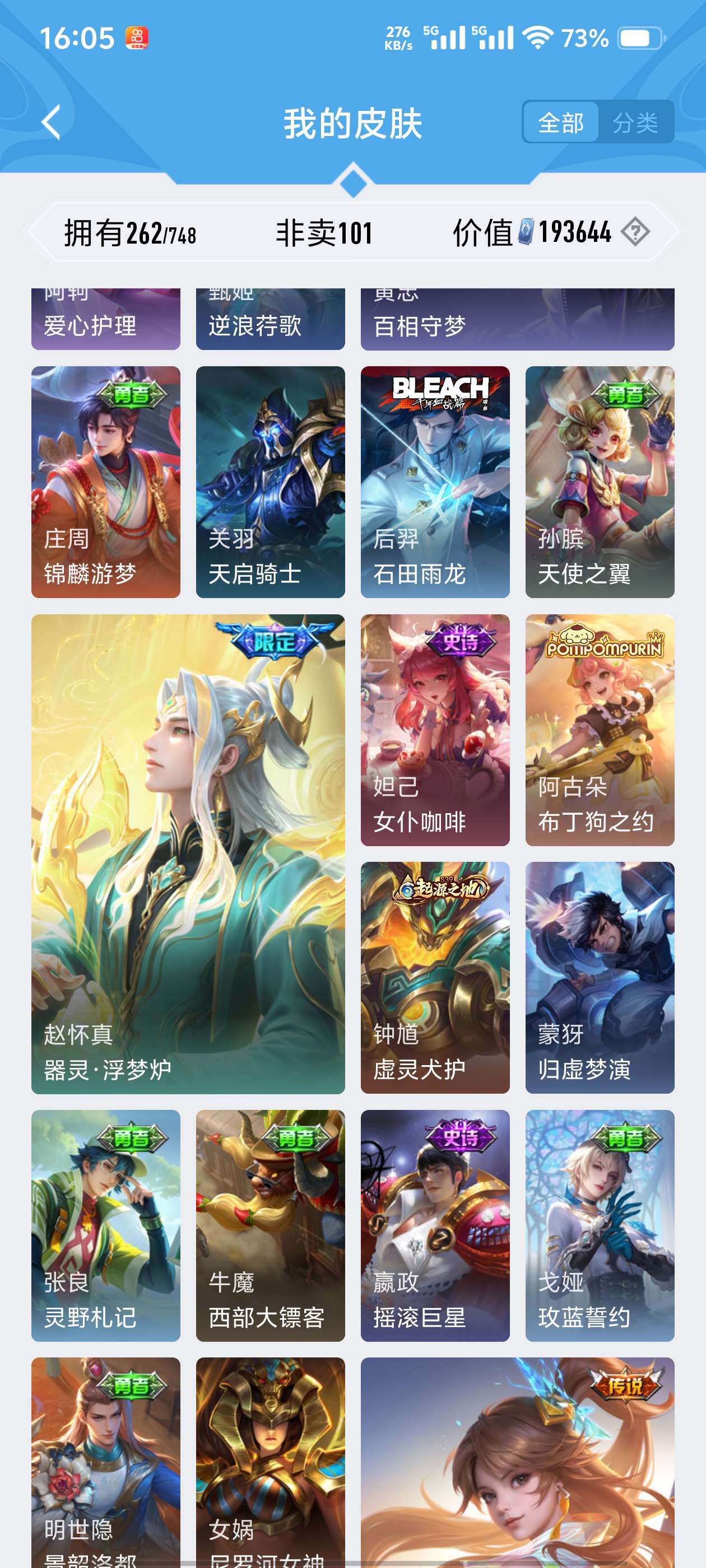This screenshot has width=706, height=1568.
Task: Select the 全部 tab
Action: tap(560, 123)
